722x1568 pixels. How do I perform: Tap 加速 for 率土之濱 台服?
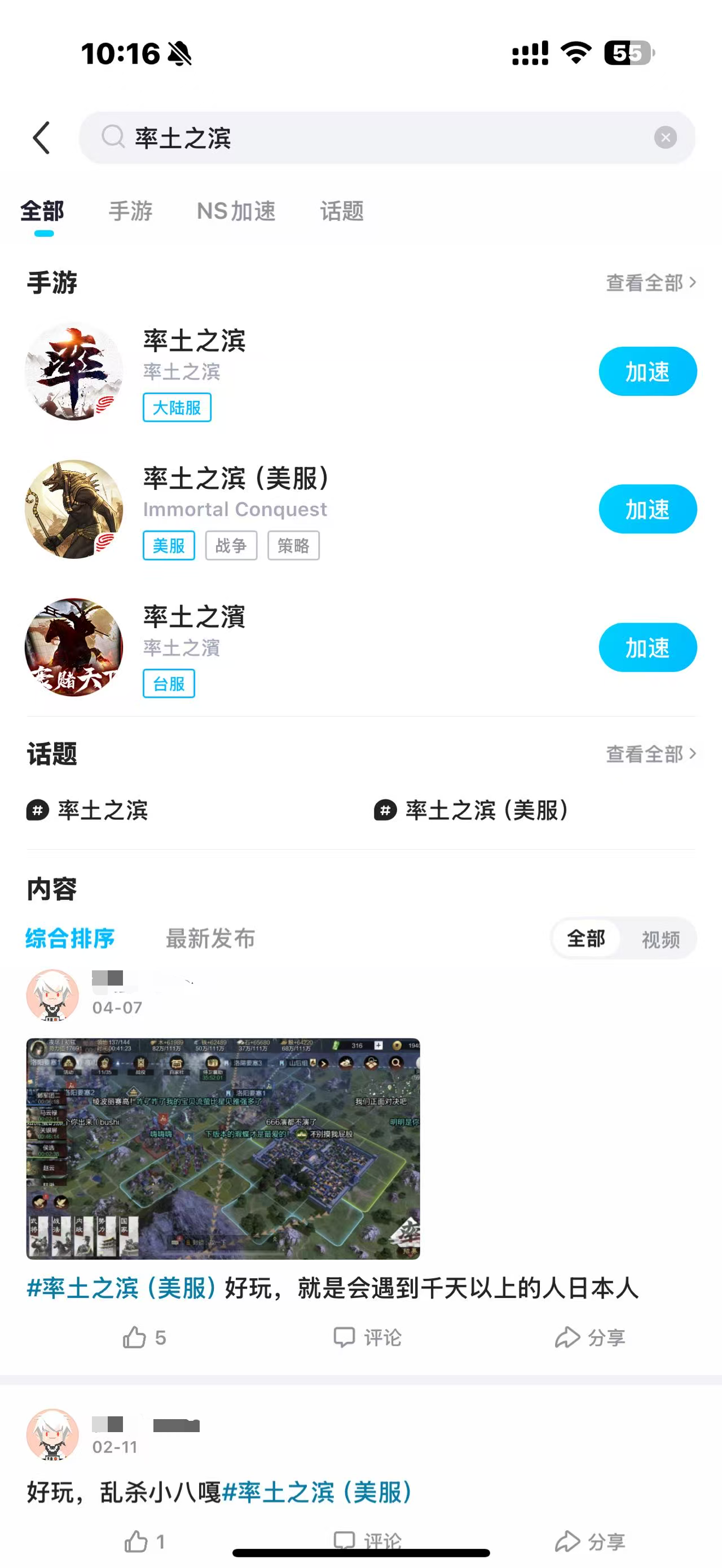[x=647, y=647]
